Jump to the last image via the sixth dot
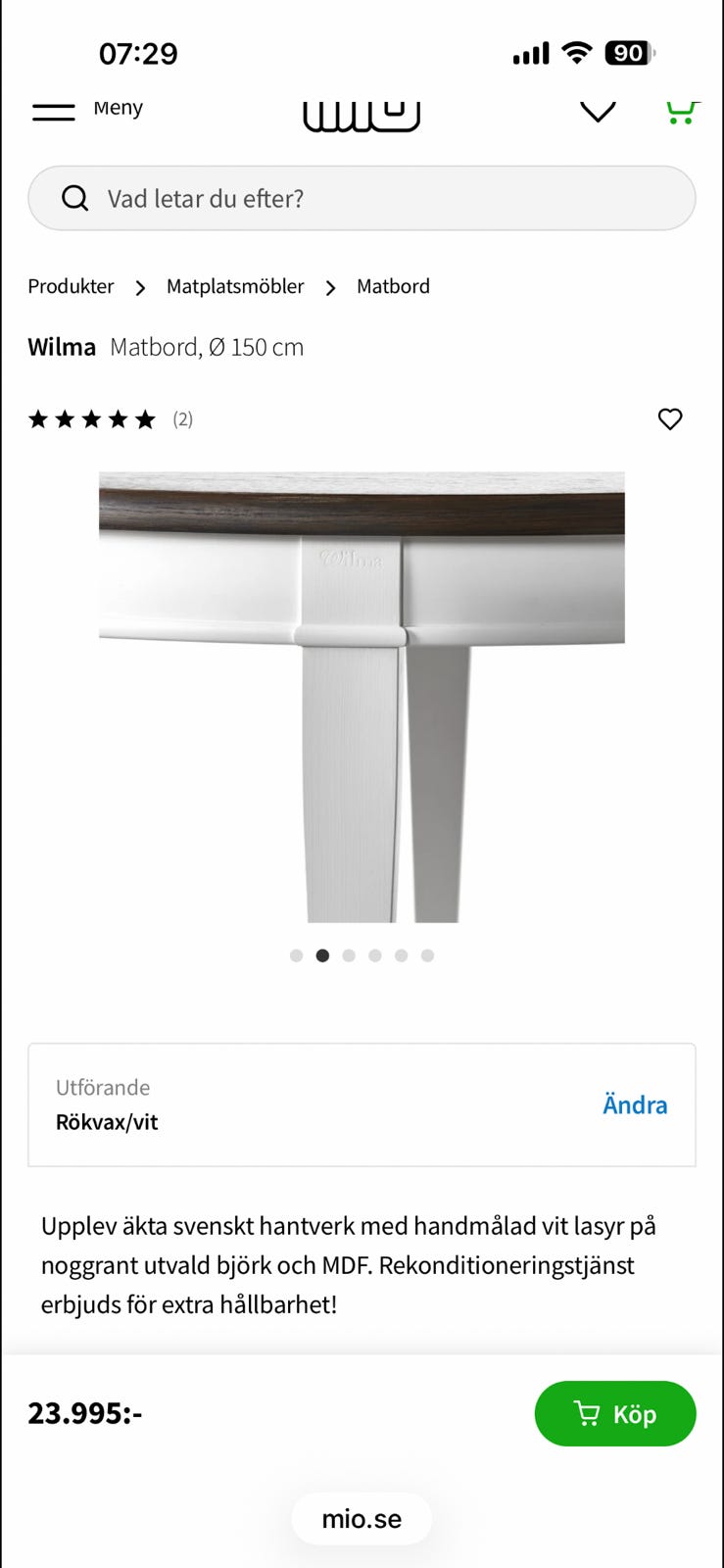The image size is (724, 1568). (427, 955)
